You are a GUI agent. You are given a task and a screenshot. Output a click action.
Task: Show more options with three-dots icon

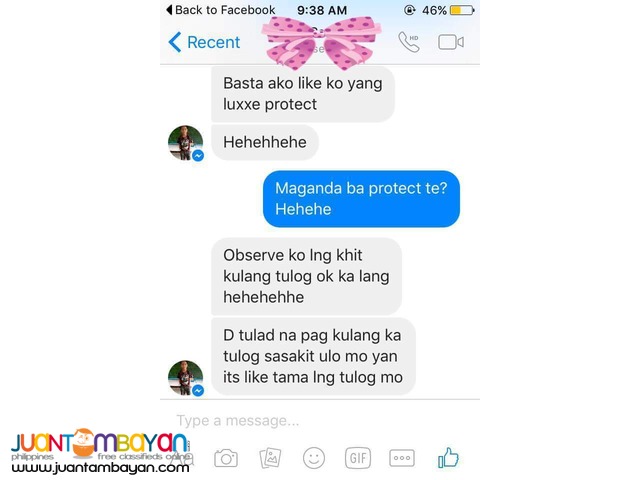point(401,458)
